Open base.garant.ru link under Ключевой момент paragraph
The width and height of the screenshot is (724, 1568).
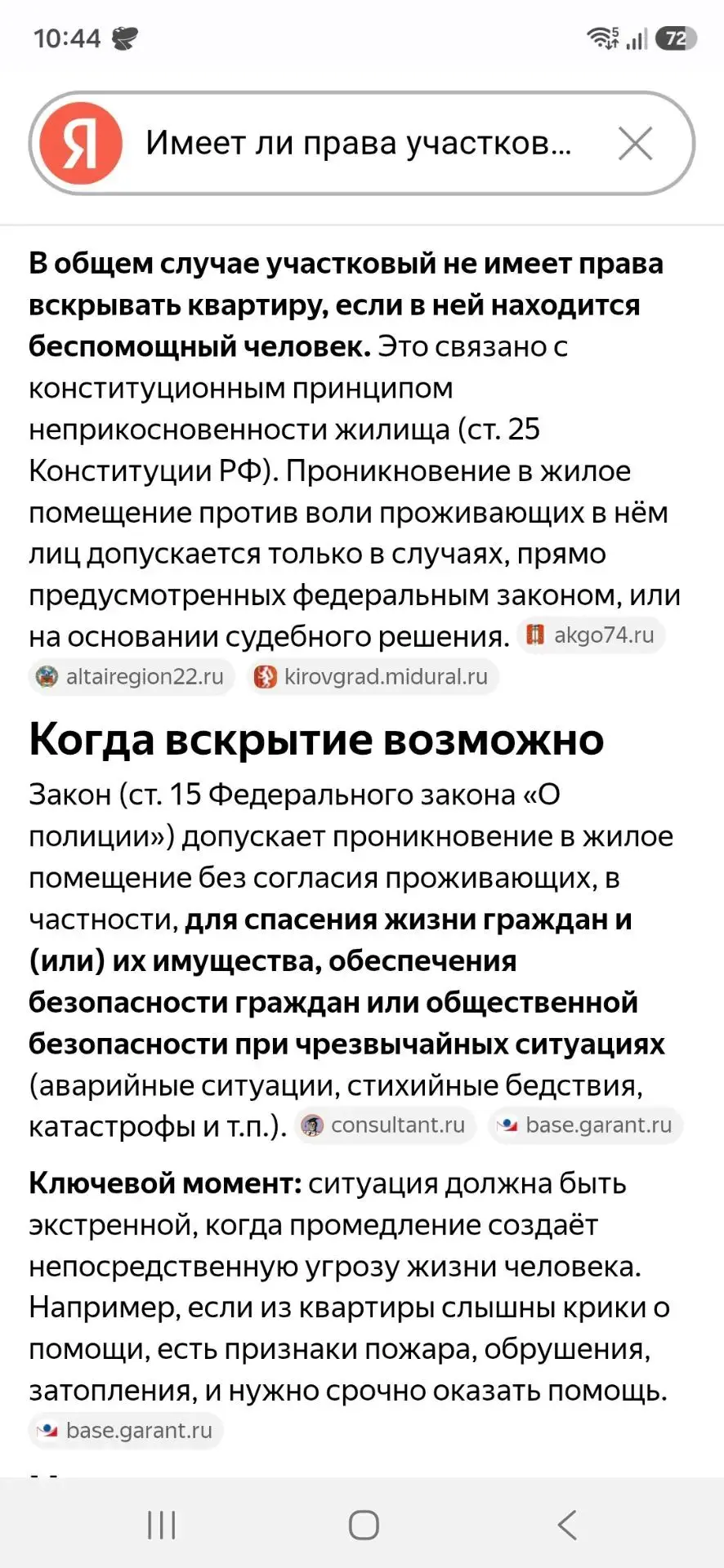coord(126,1431)
